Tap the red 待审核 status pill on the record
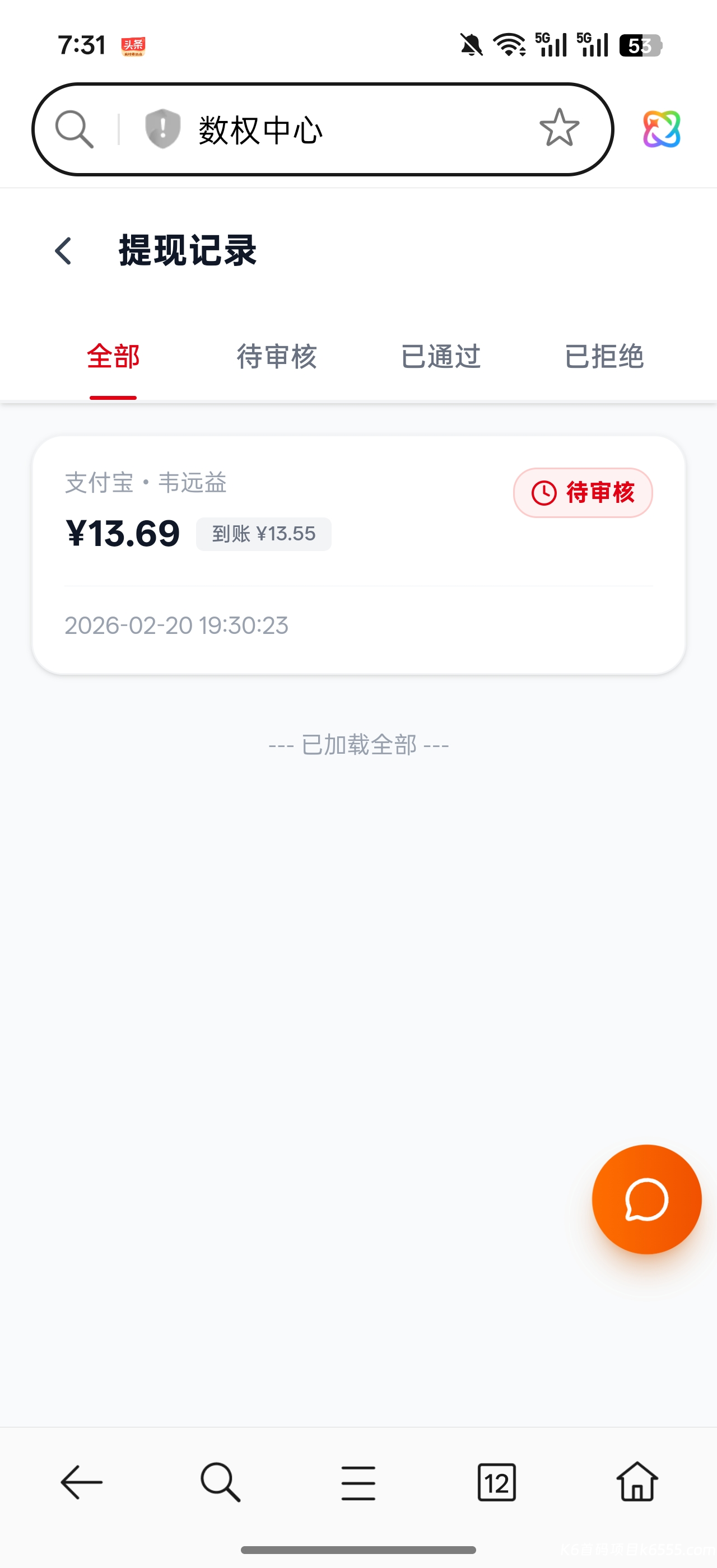This screenshot has height=1568, width=717. click(583, 493)
